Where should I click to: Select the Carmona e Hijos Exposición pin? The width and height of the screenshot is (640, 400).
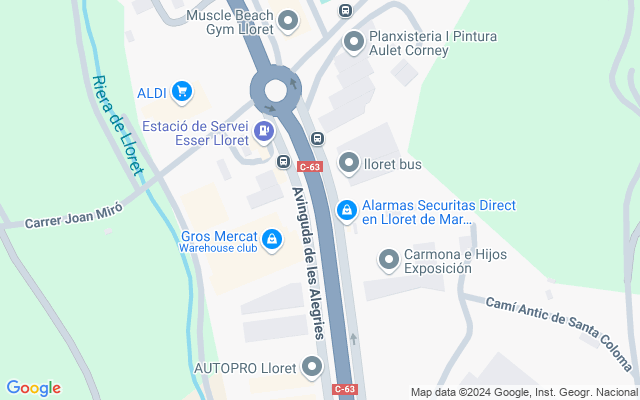[389, 260]
